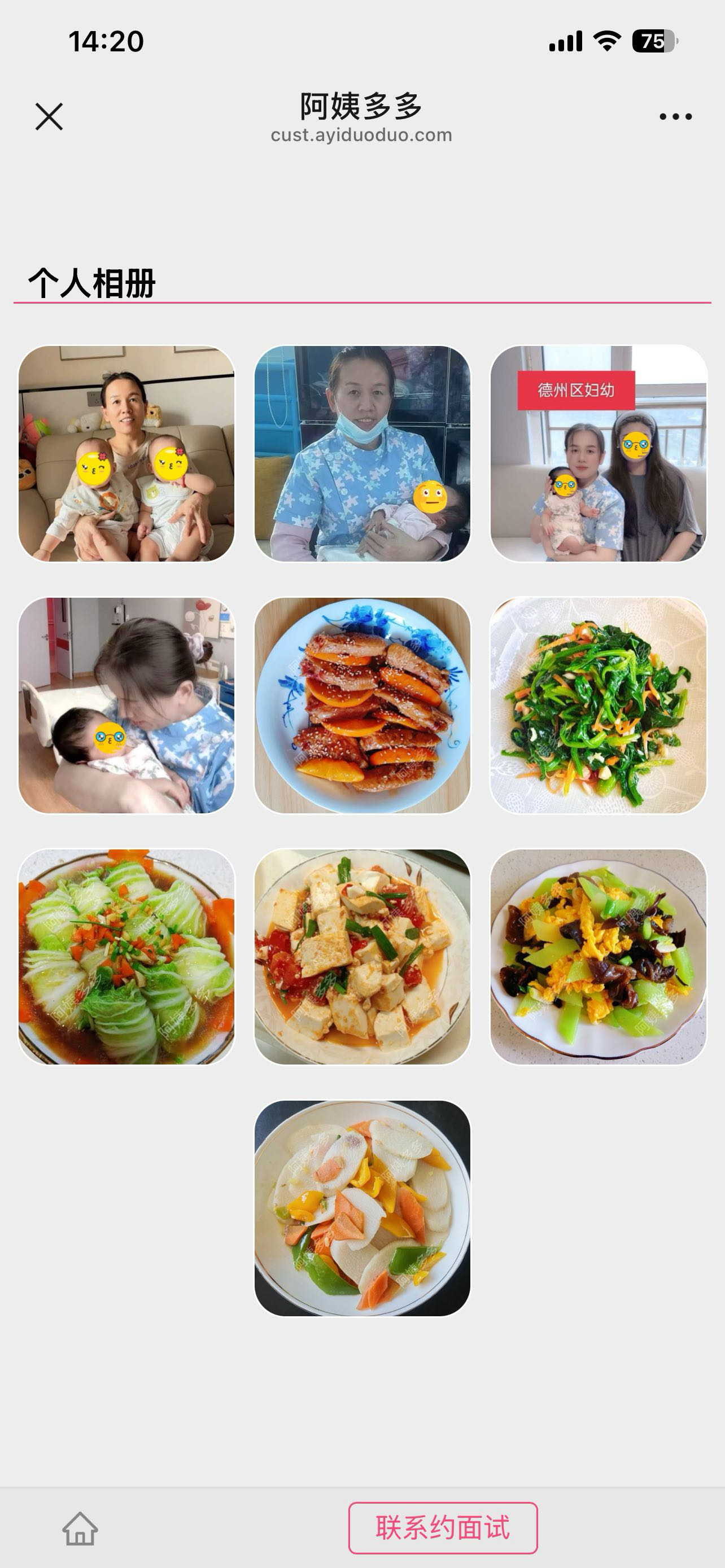View the egg and black fungus dish photo
The height and width of the screenshot is (1568, 725).
click(x=598, y=956)
